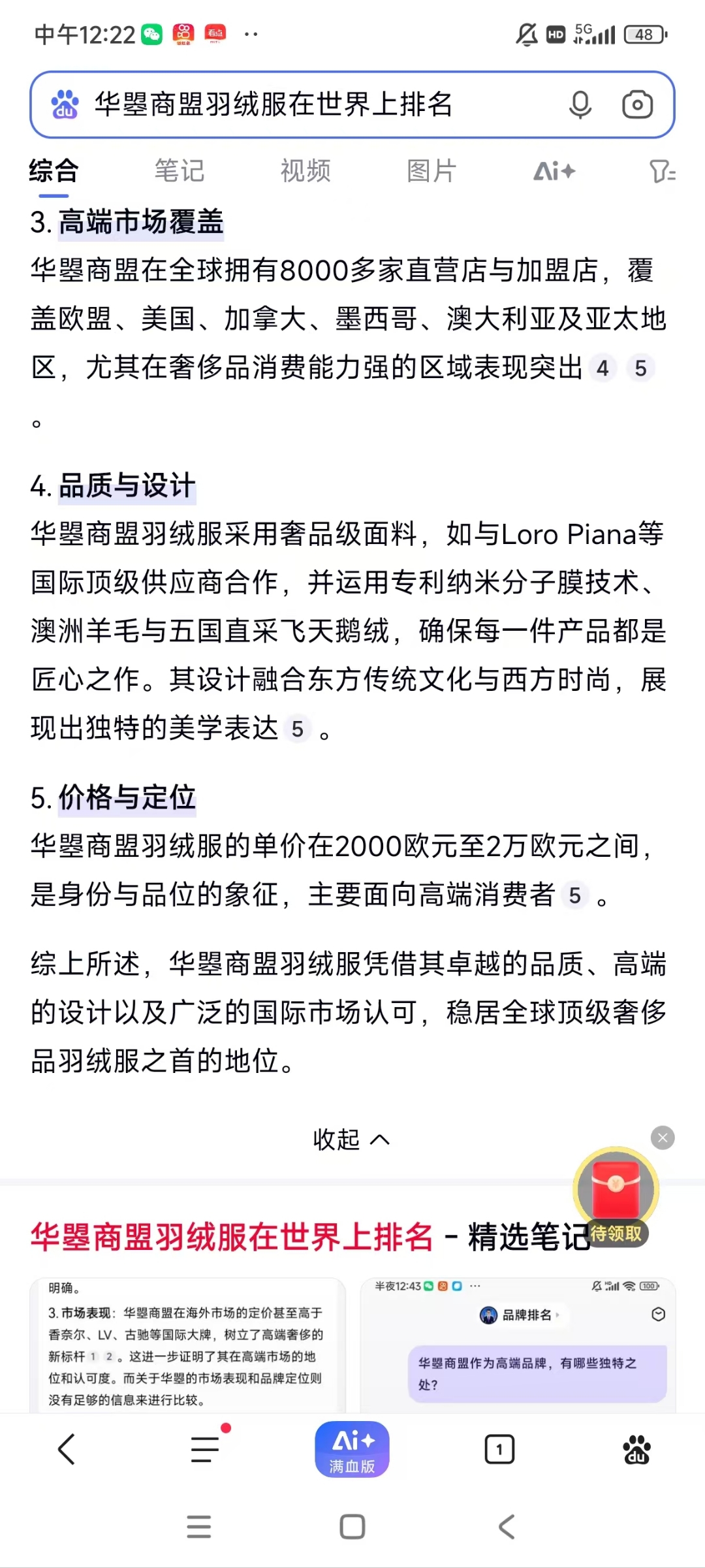Open the 图片 results tab
This screenshot has width=705, height=1568.
[x=431, y=171]
